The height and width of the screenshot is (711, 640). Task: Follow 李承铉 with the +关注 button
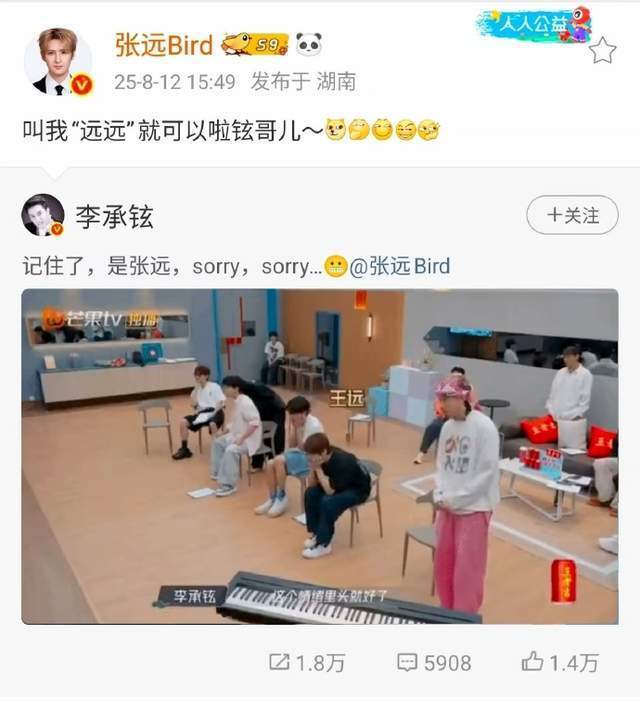[x=572, y=214]
